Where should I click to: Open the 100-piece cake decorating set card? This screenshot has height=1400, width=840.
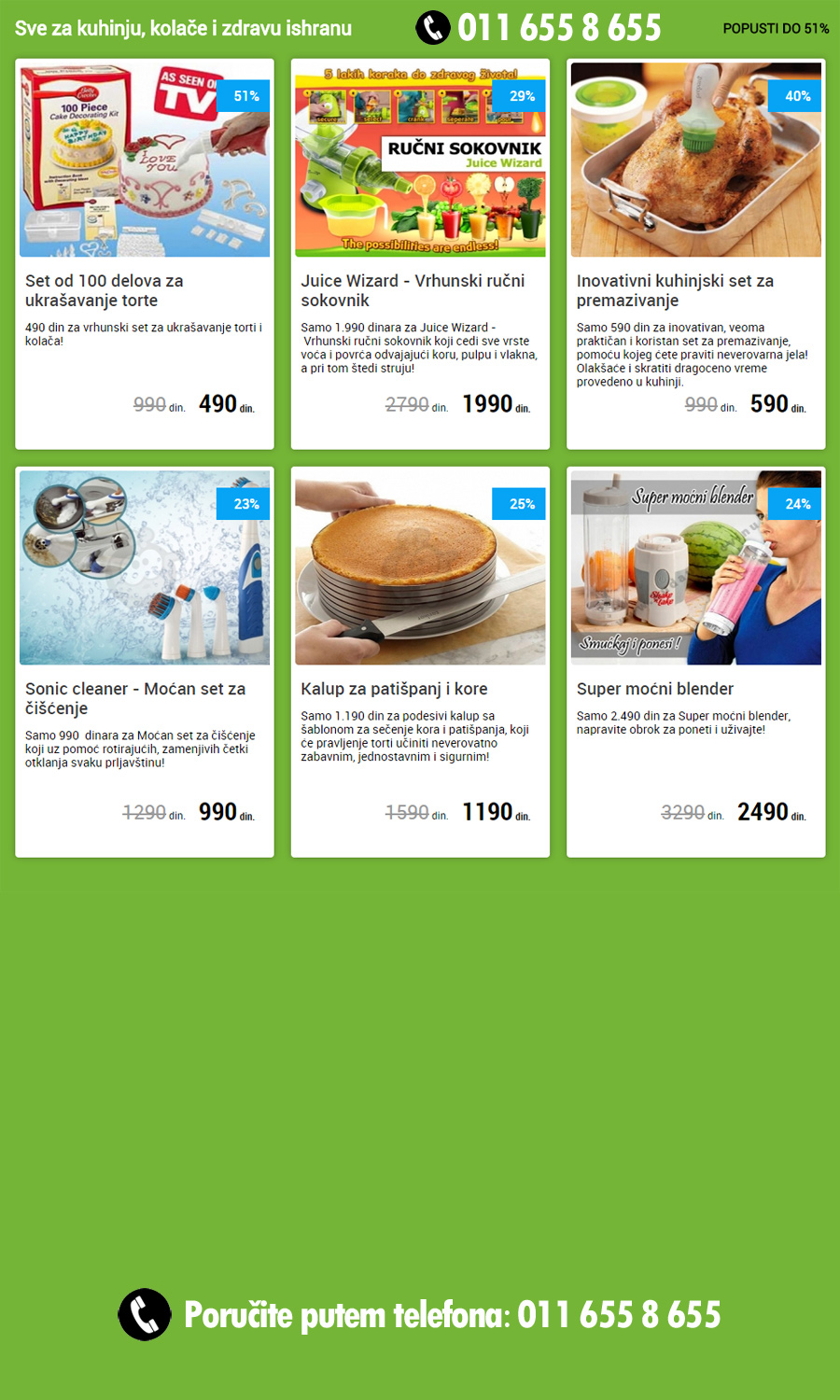tap(145, 254)
